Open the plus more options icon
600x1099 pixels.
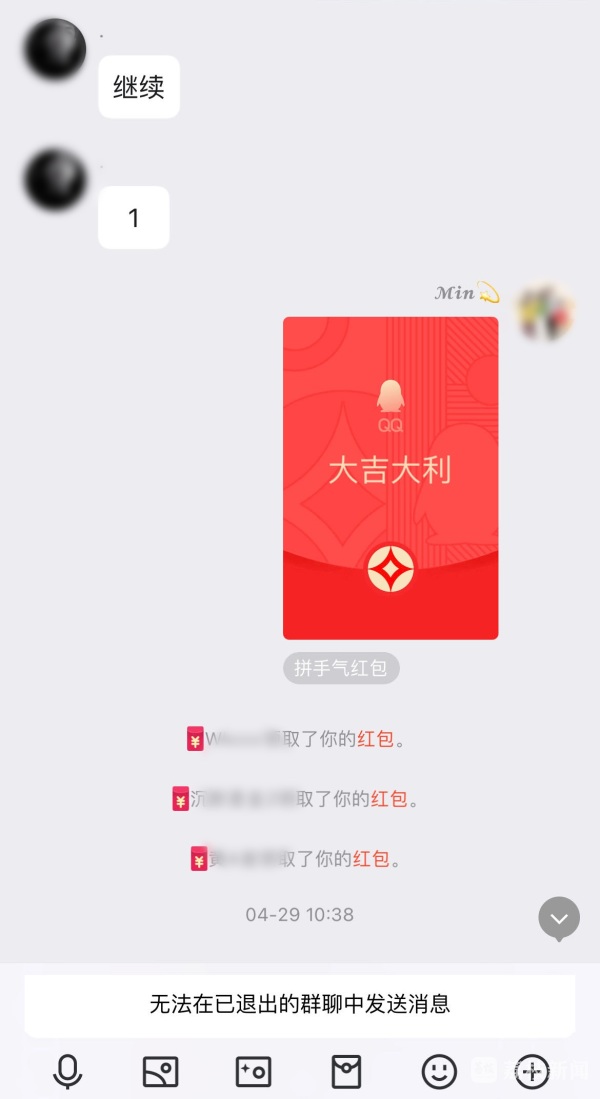(x=532, y=1072)
